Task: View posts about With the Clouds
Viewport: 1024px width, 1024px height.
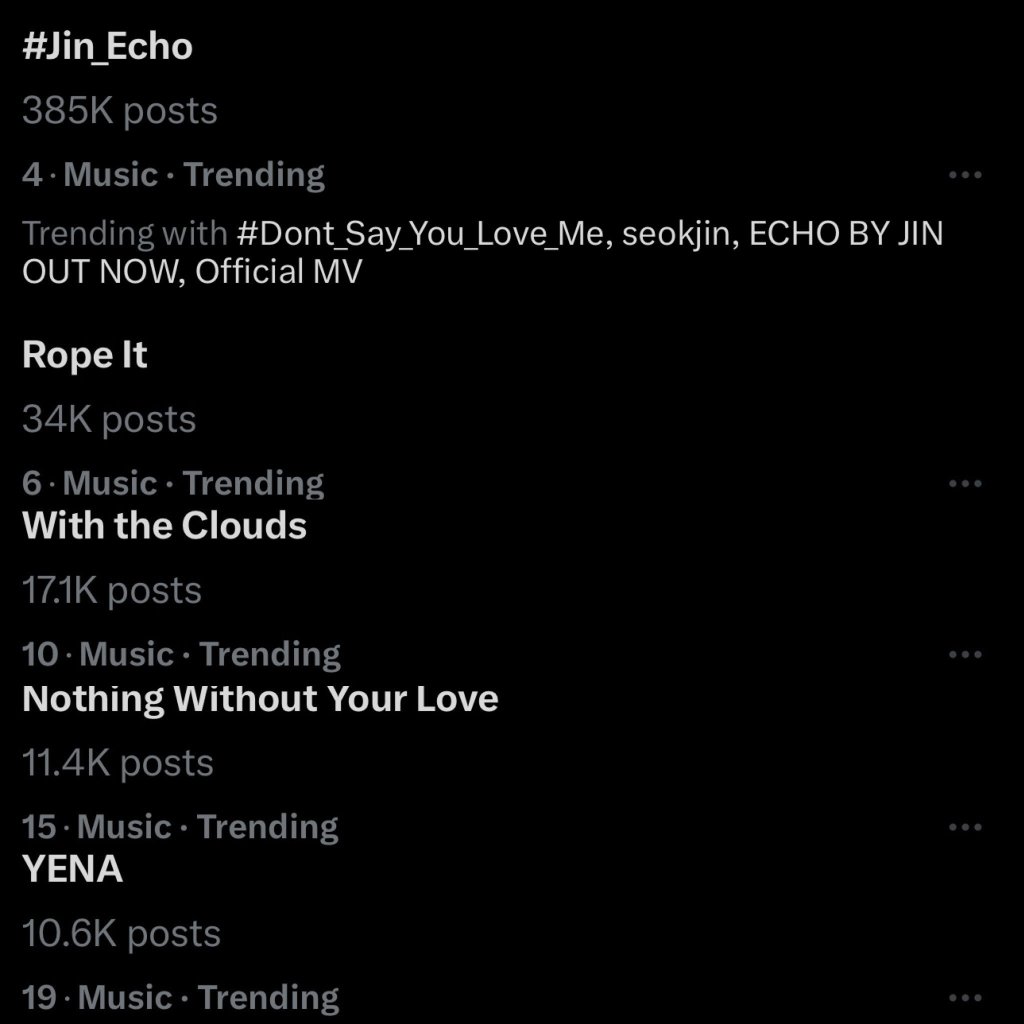Action: pos(164,526)
